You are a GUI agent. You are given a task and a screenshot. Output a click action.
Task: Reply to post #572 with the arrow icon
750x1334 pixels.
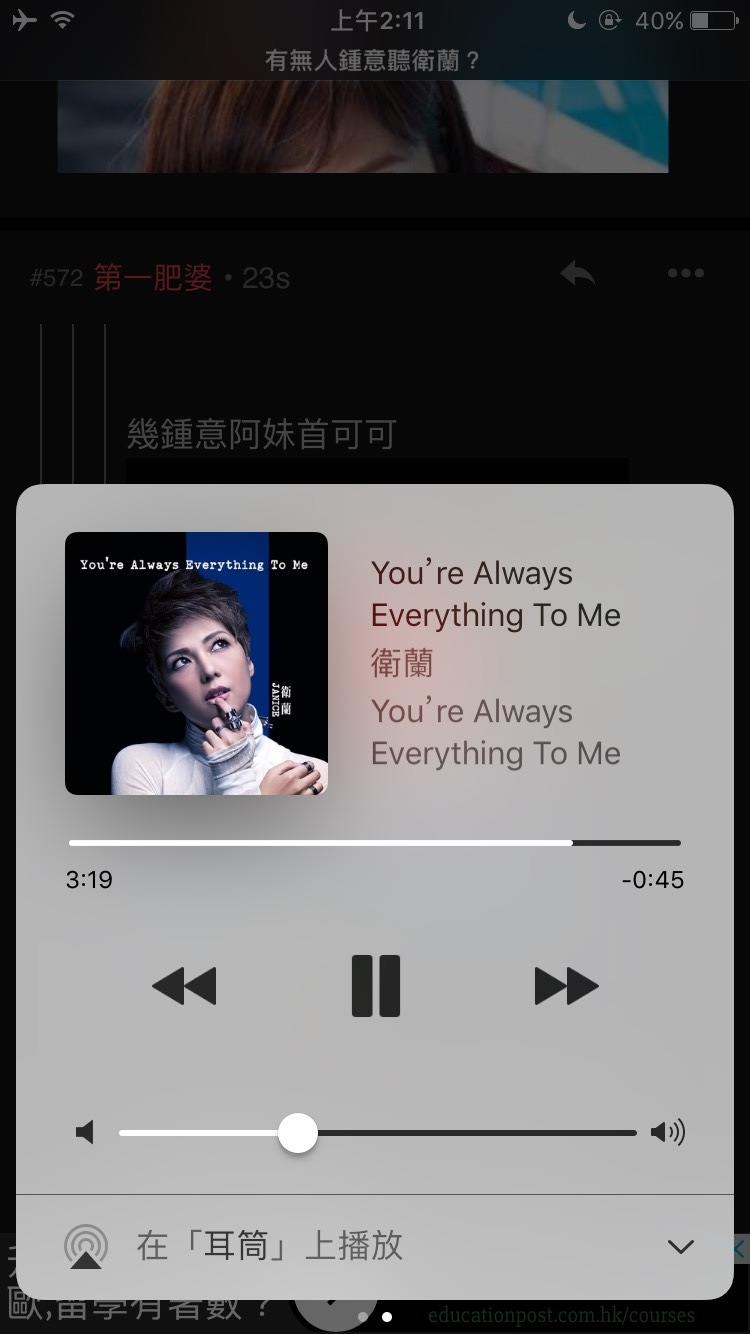(578, 274)
